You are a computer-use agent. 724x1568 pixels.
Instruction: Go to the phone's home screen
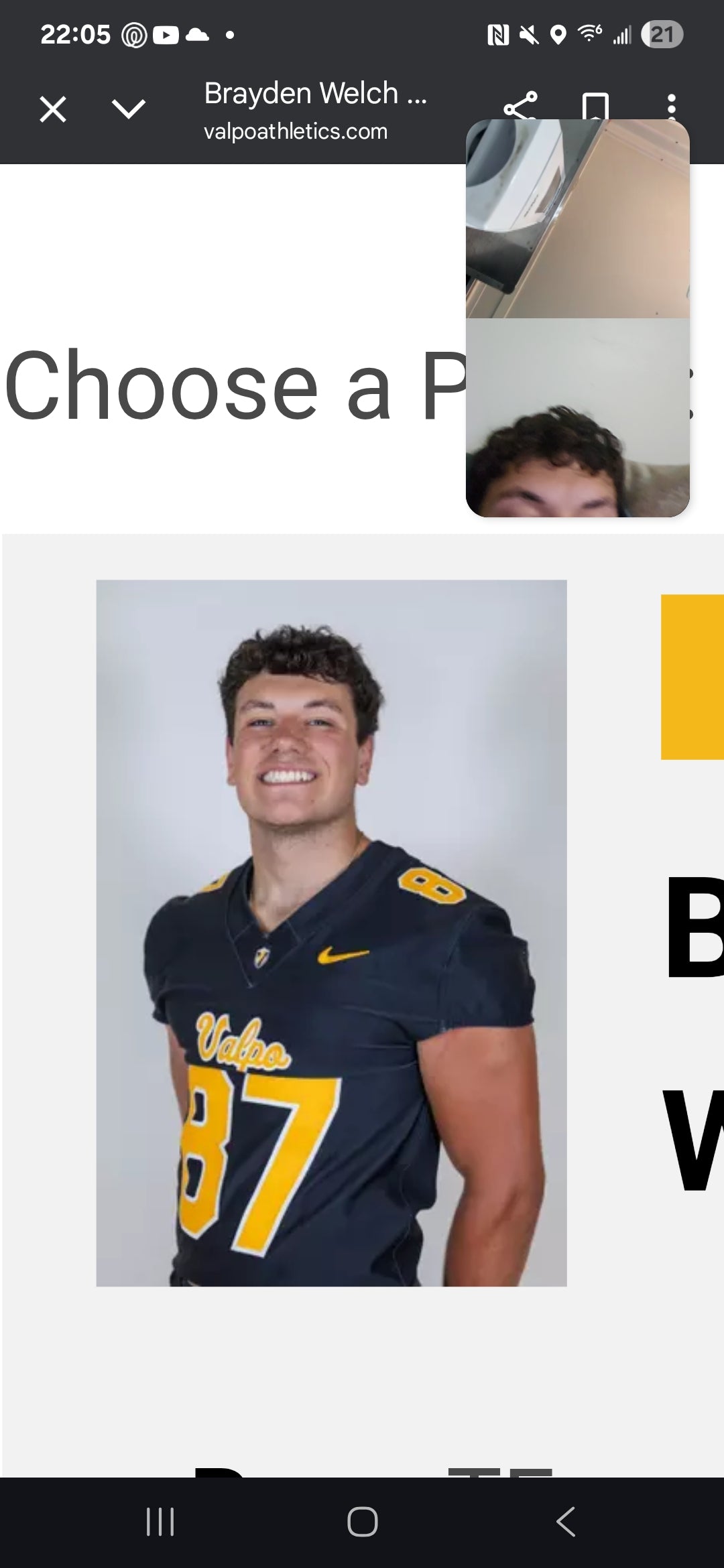(x=362, y=1521)
